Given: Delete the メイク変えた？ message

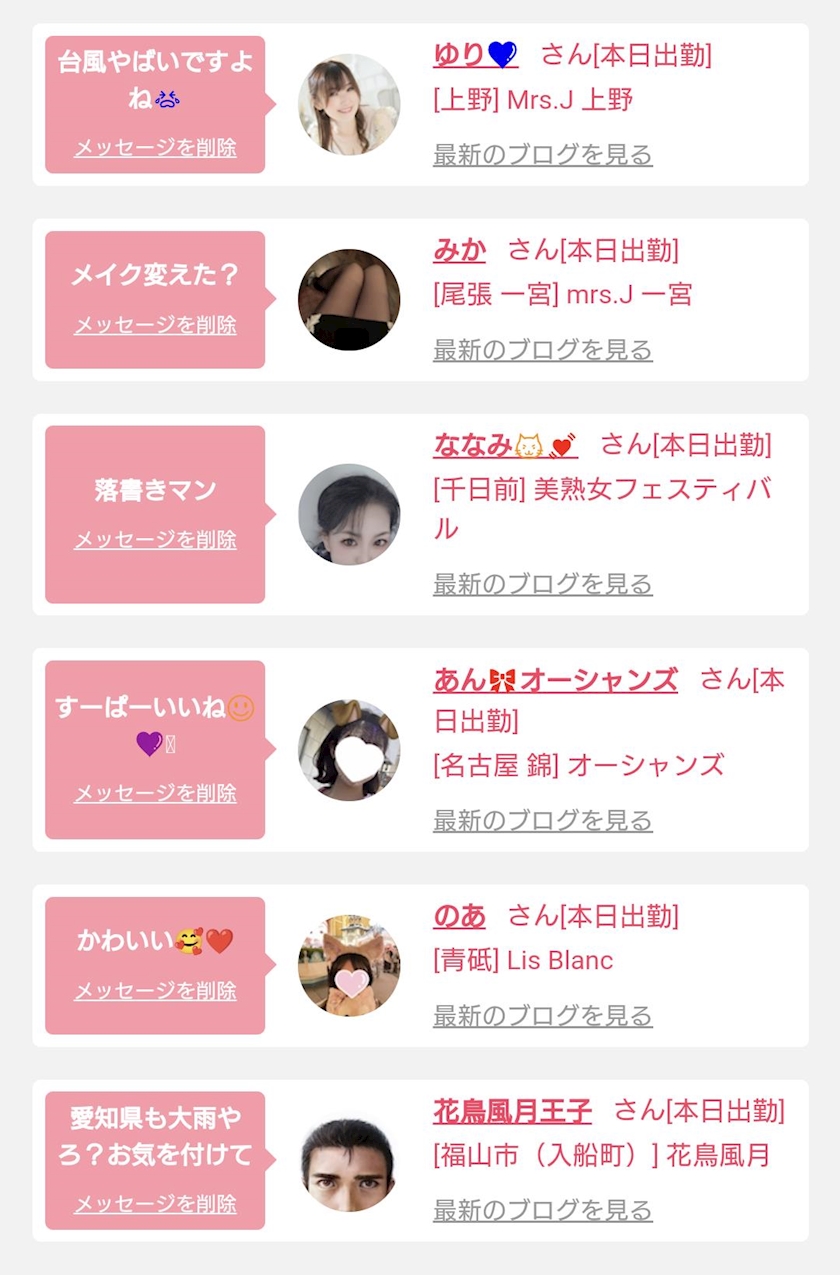Looking at the screenshot, I should (x=155, y=325).
